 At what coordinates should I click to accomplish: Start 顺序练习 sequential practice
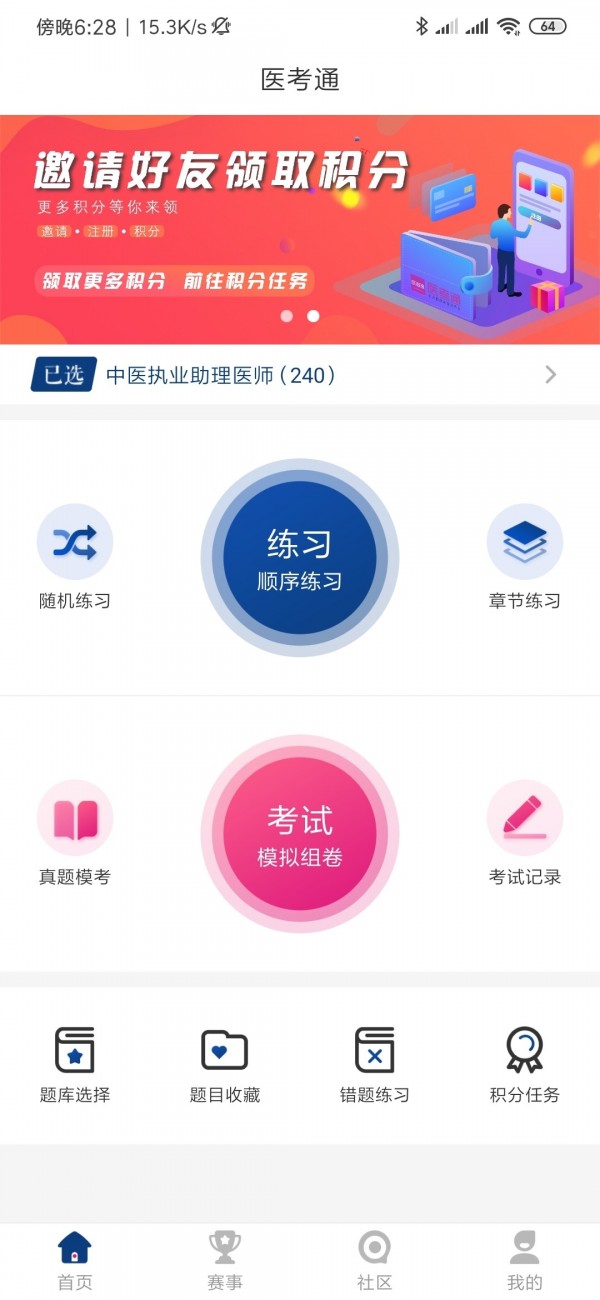click(300, 558)
